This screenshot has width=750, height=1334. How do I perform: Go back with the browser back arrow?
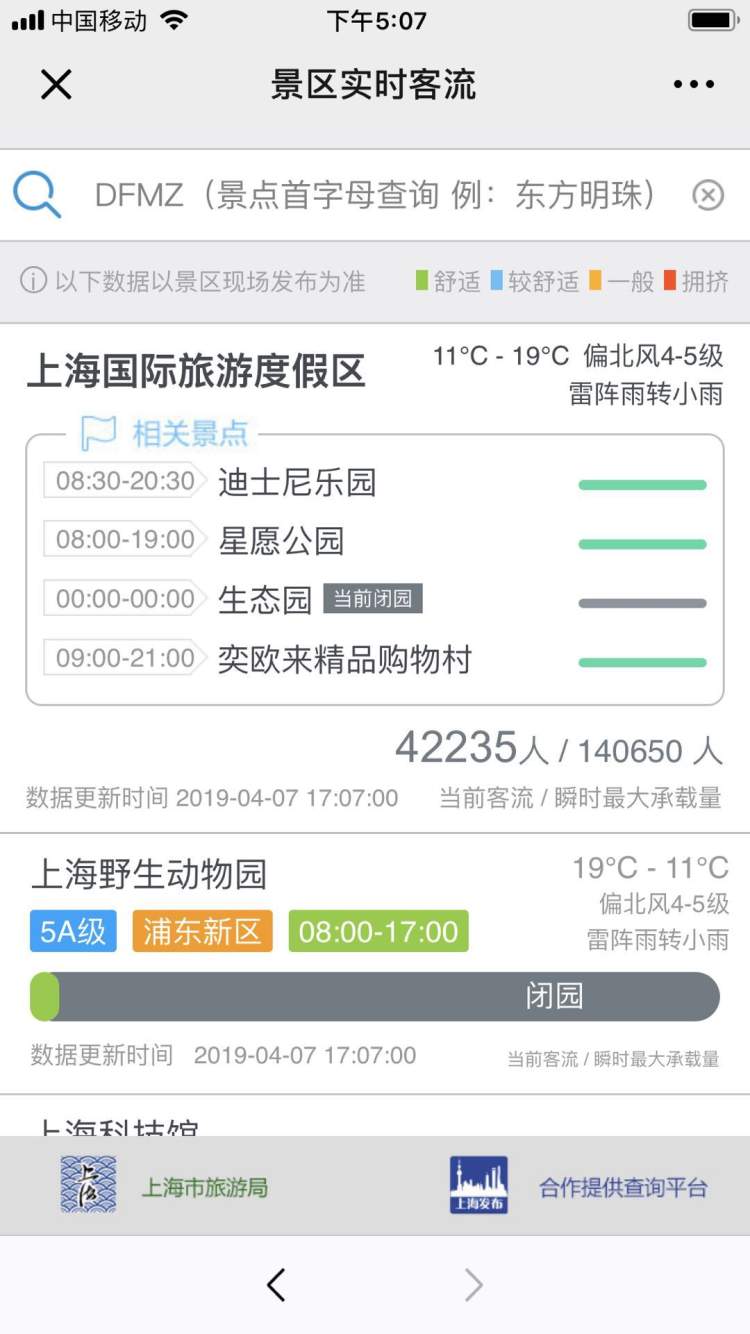coord(277,1285)
